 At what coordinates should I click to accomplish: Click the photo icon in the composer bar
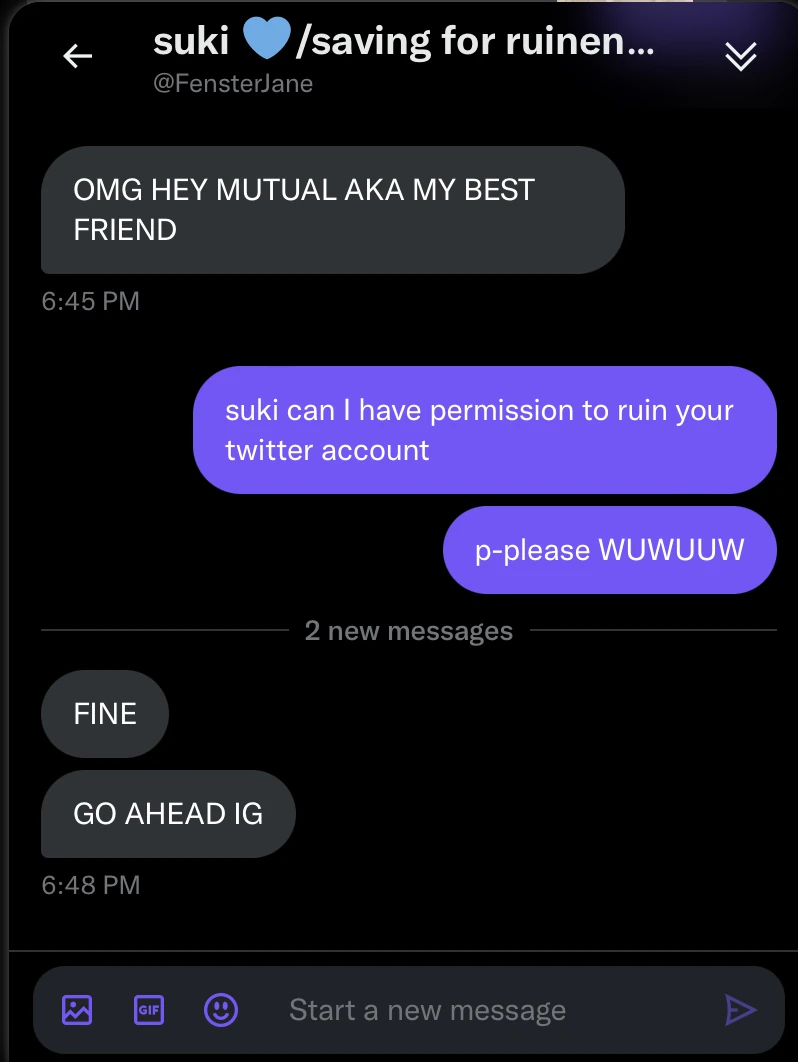74,1010
